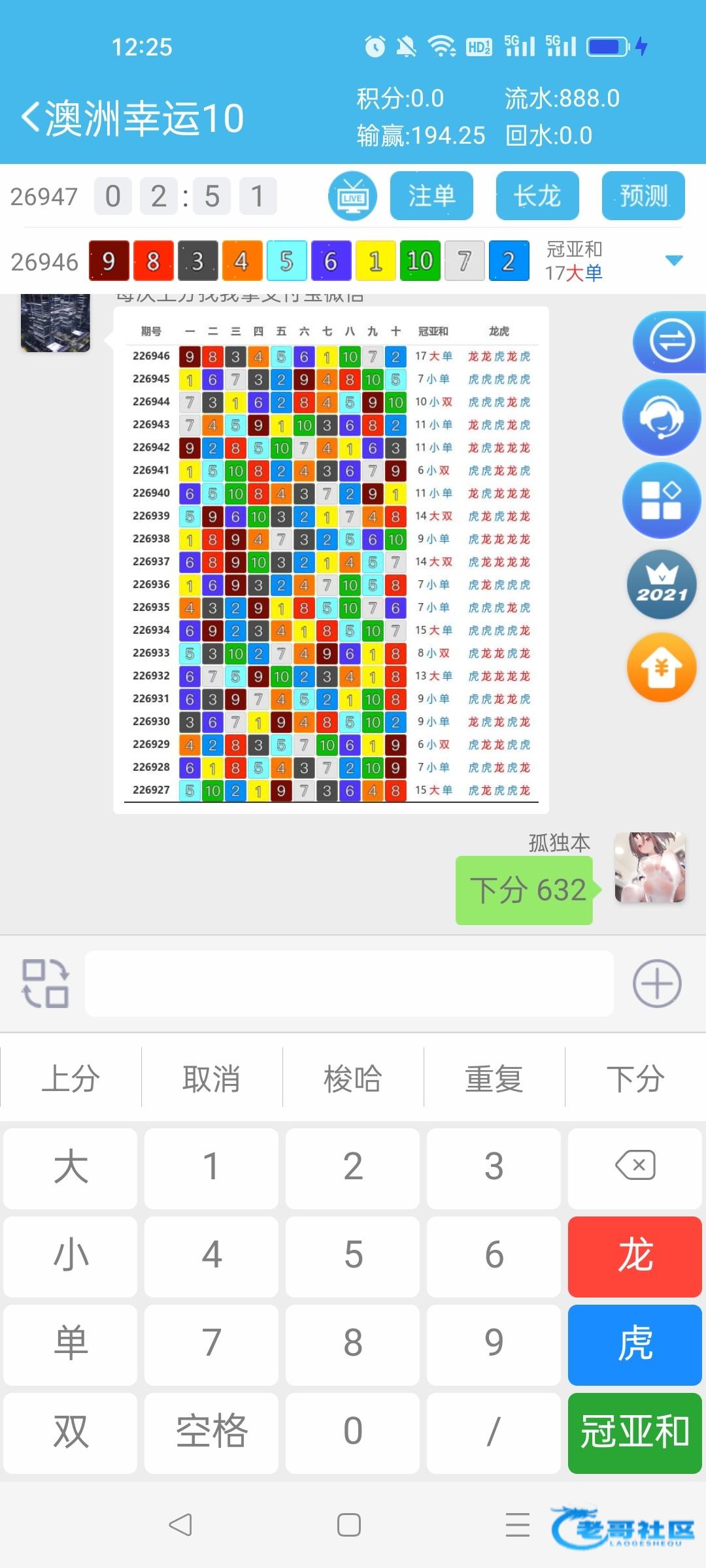This screenshot has height=1568, width=706.
Task: Tap the green 冠亚和 key
Action: 635,1432
